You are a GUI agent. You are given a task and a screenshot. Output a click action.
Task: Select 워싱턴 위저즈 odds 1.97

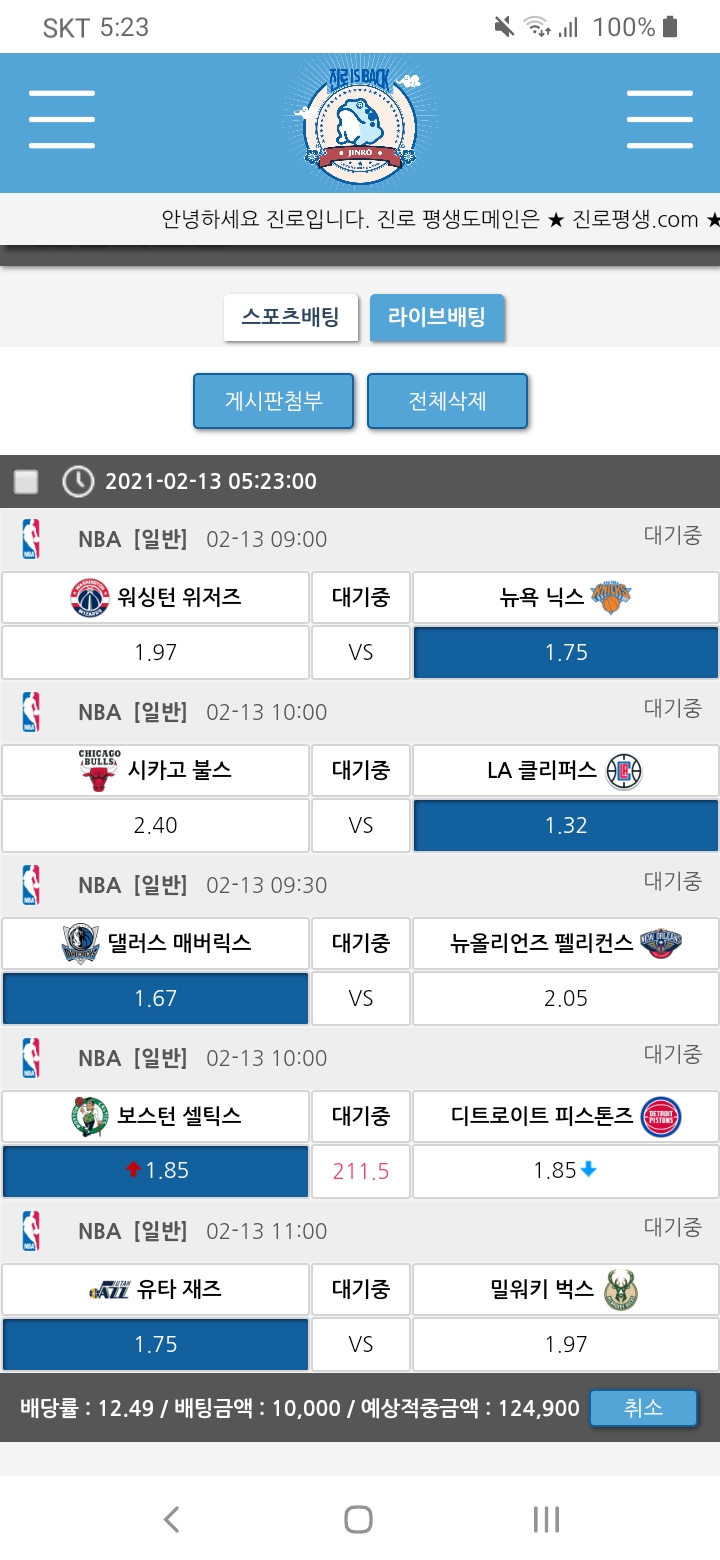click(x=155, y=652)
